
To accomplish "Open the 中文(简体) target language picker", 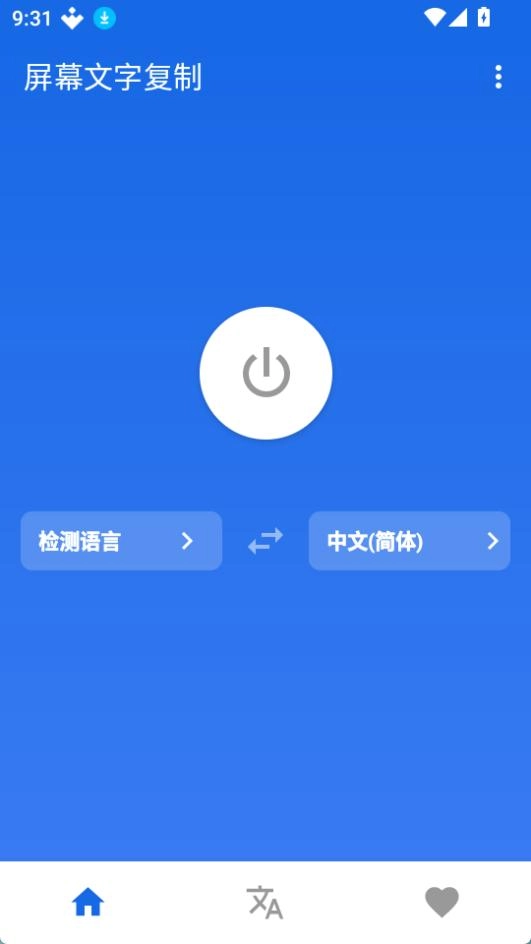I will [x=409, y=541].
